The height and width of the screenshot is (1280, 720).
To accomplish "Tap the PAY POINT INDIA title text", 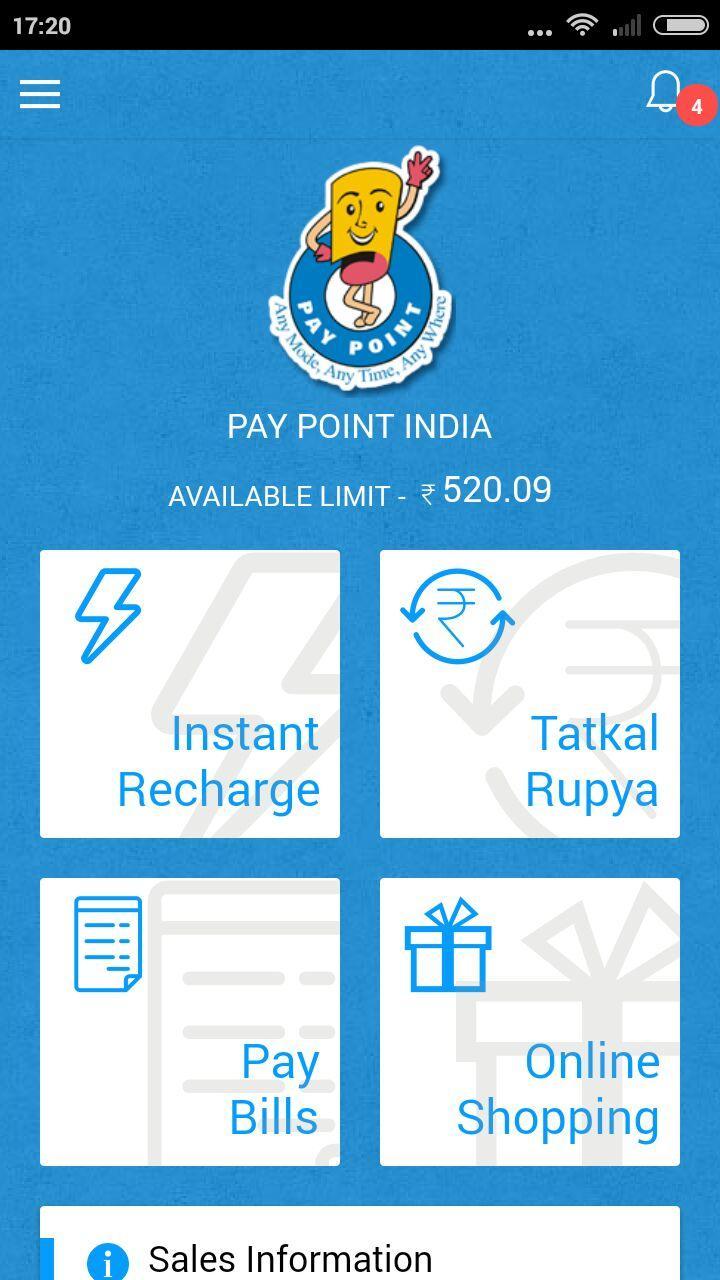I will [x=360, y=426].
